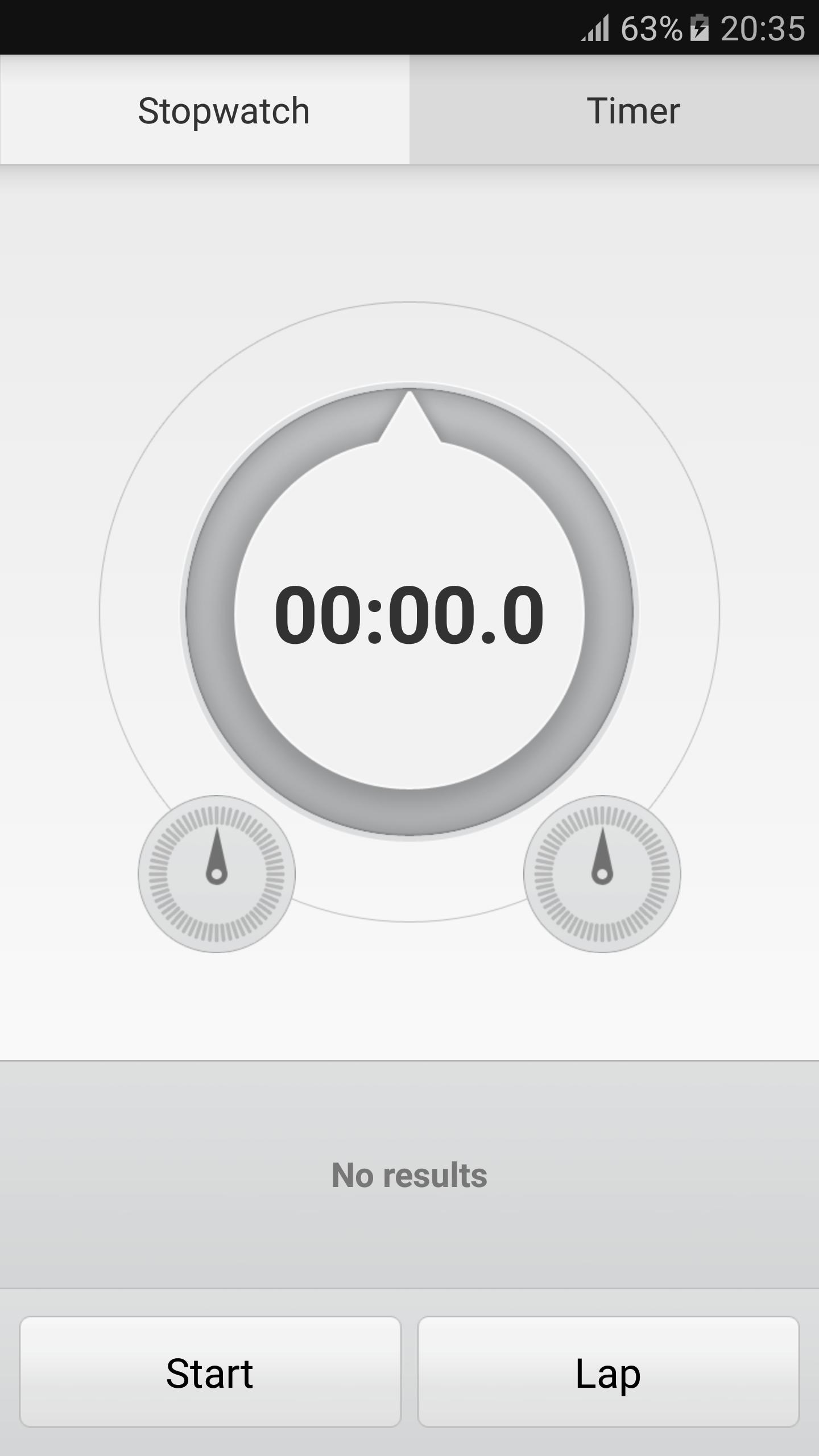Viewport: 819px width, 1456px height.
Task: Click the No results label
Action: coord(409,1174)
